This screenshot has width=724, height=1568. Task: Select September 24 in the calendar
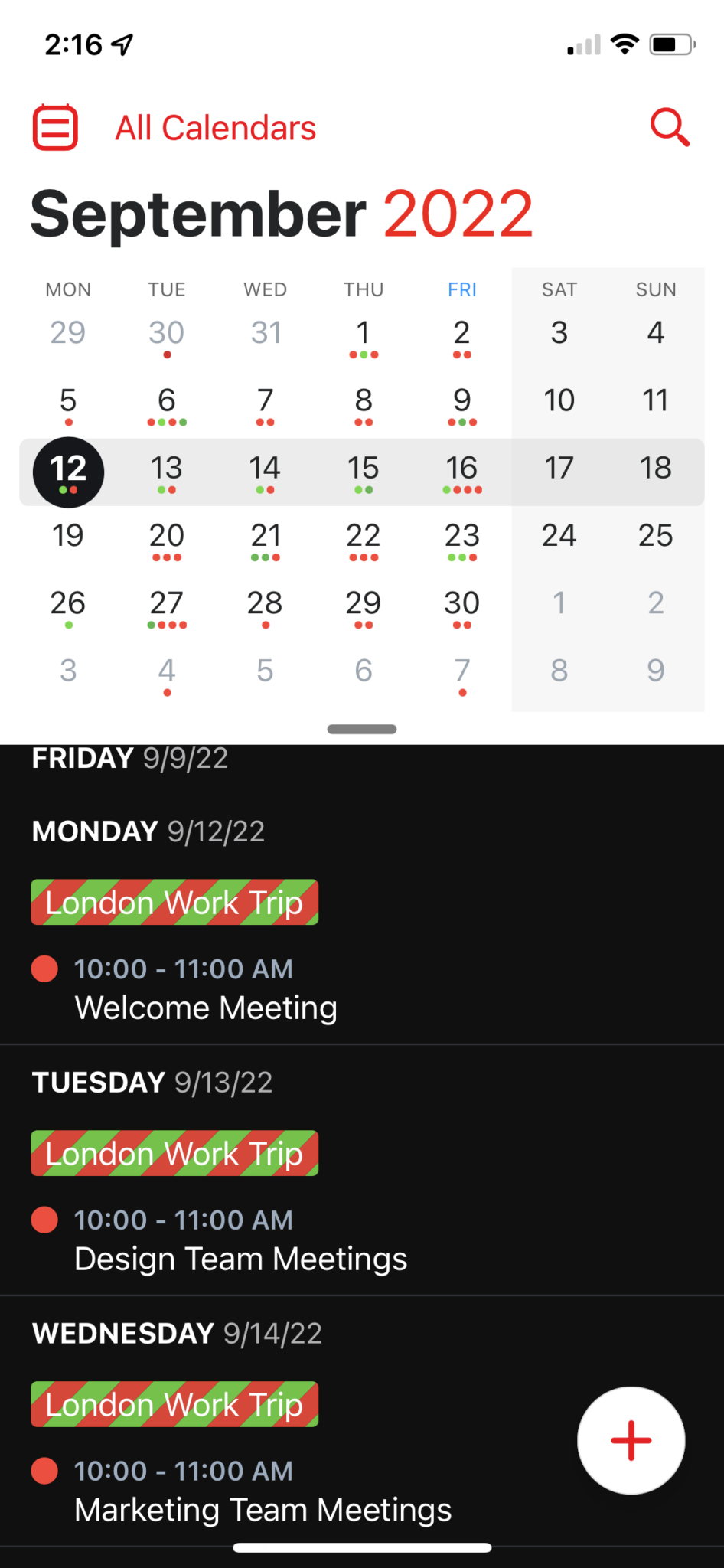tap(559, 540)
